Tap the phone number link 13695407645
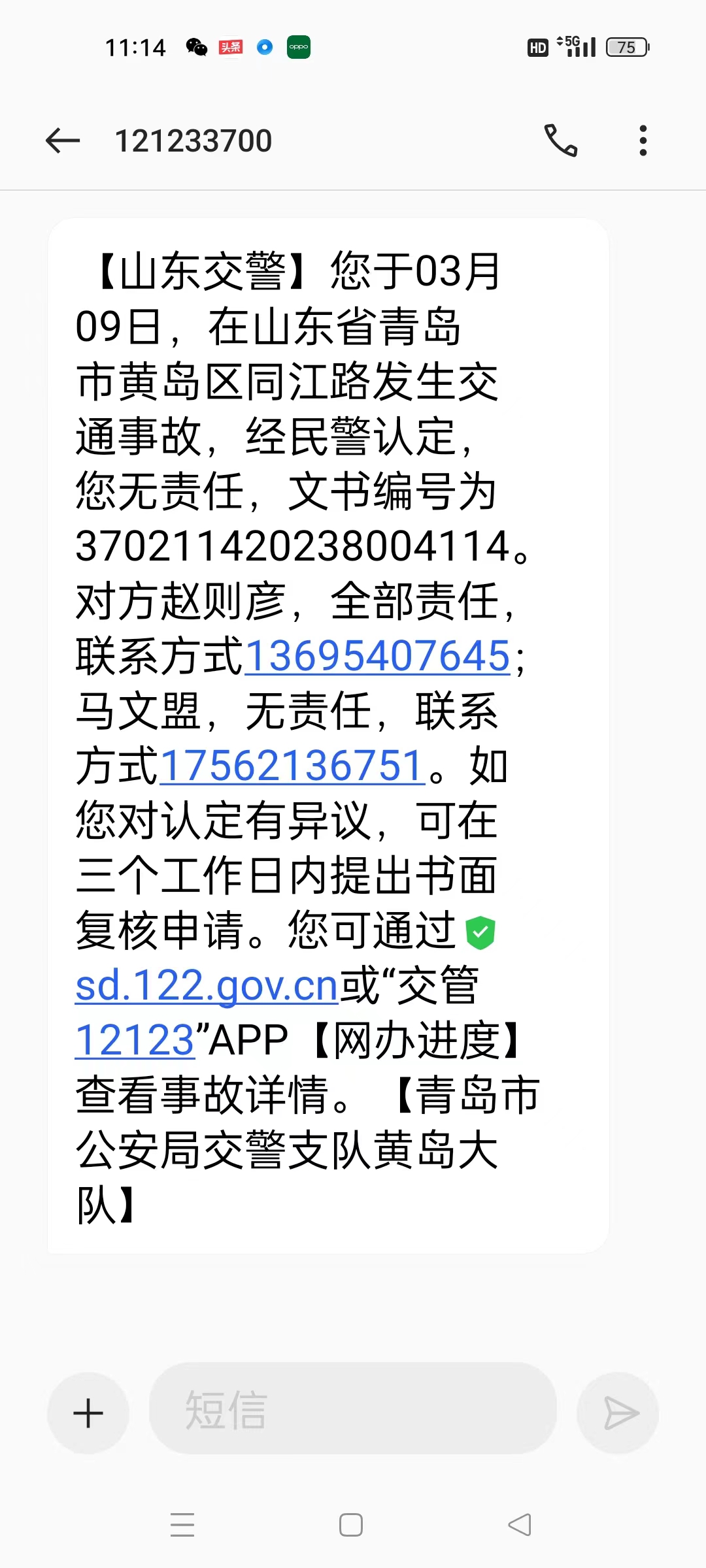Viewport: 706px width, 1568px height. pyautogui.click(x=377, y=656)
